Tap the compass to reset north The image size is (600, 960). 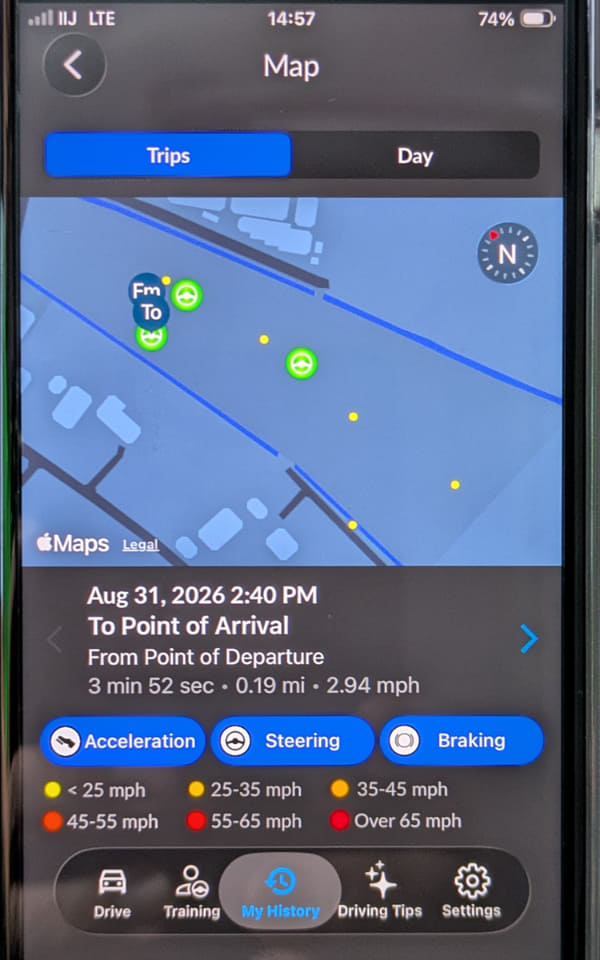coord(508,253)
